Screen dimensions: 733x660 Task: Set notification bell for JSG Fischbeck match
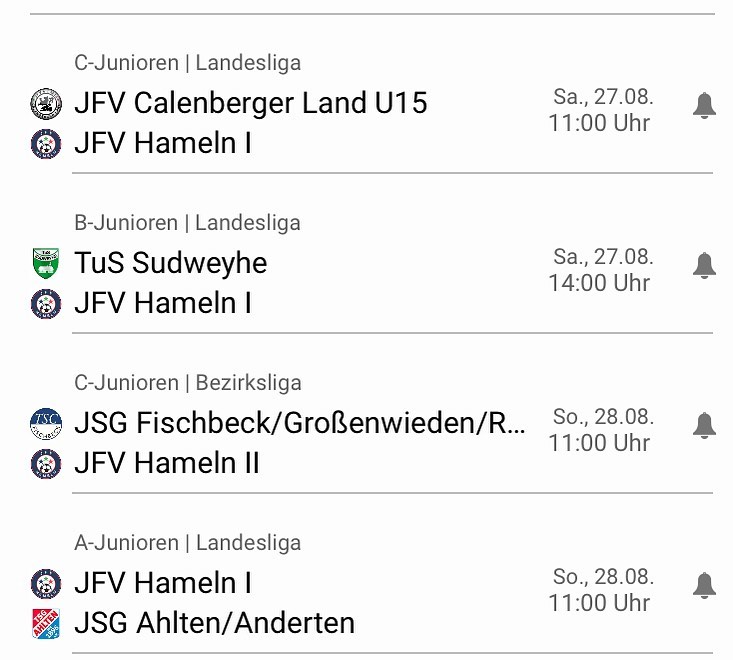click(704, 426)
